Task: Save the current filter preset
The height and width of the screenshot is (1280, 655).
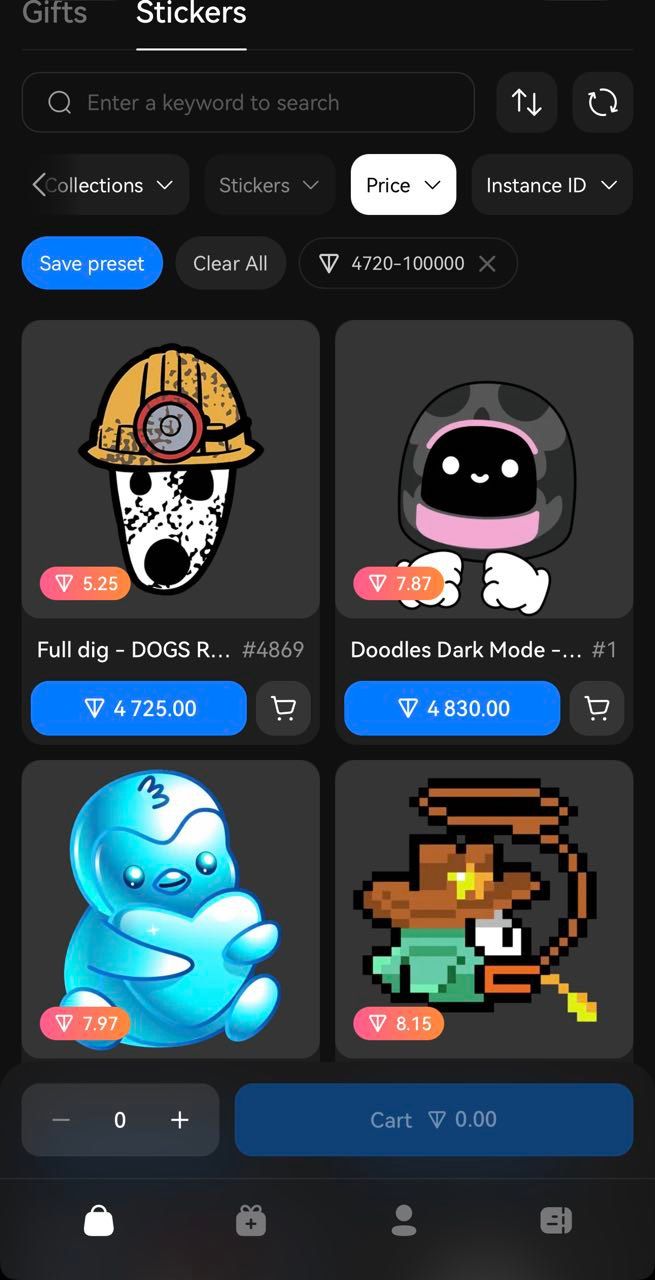Action: tap(92, 263)
